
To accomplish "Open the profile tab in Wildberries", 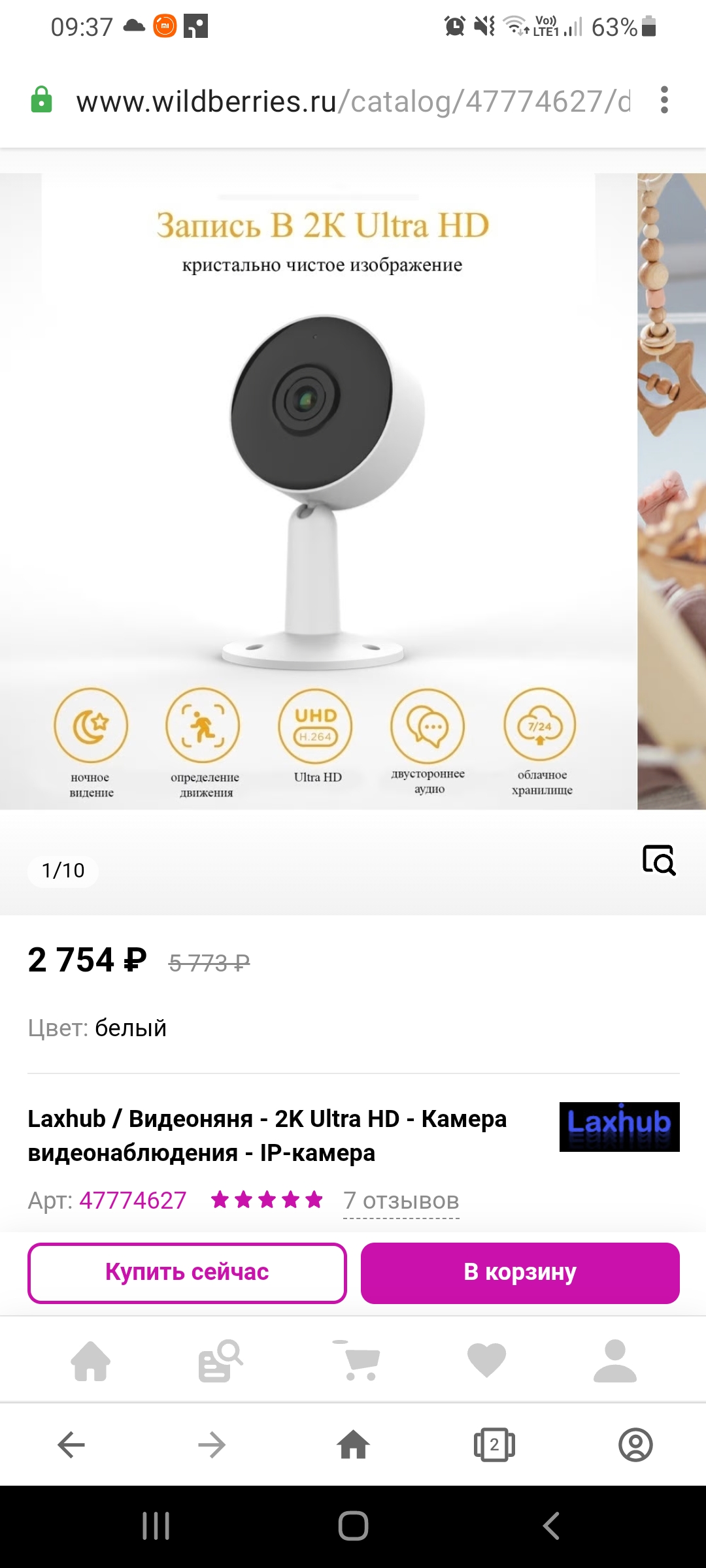I will pyautogui.click(x=615, y=1361).
